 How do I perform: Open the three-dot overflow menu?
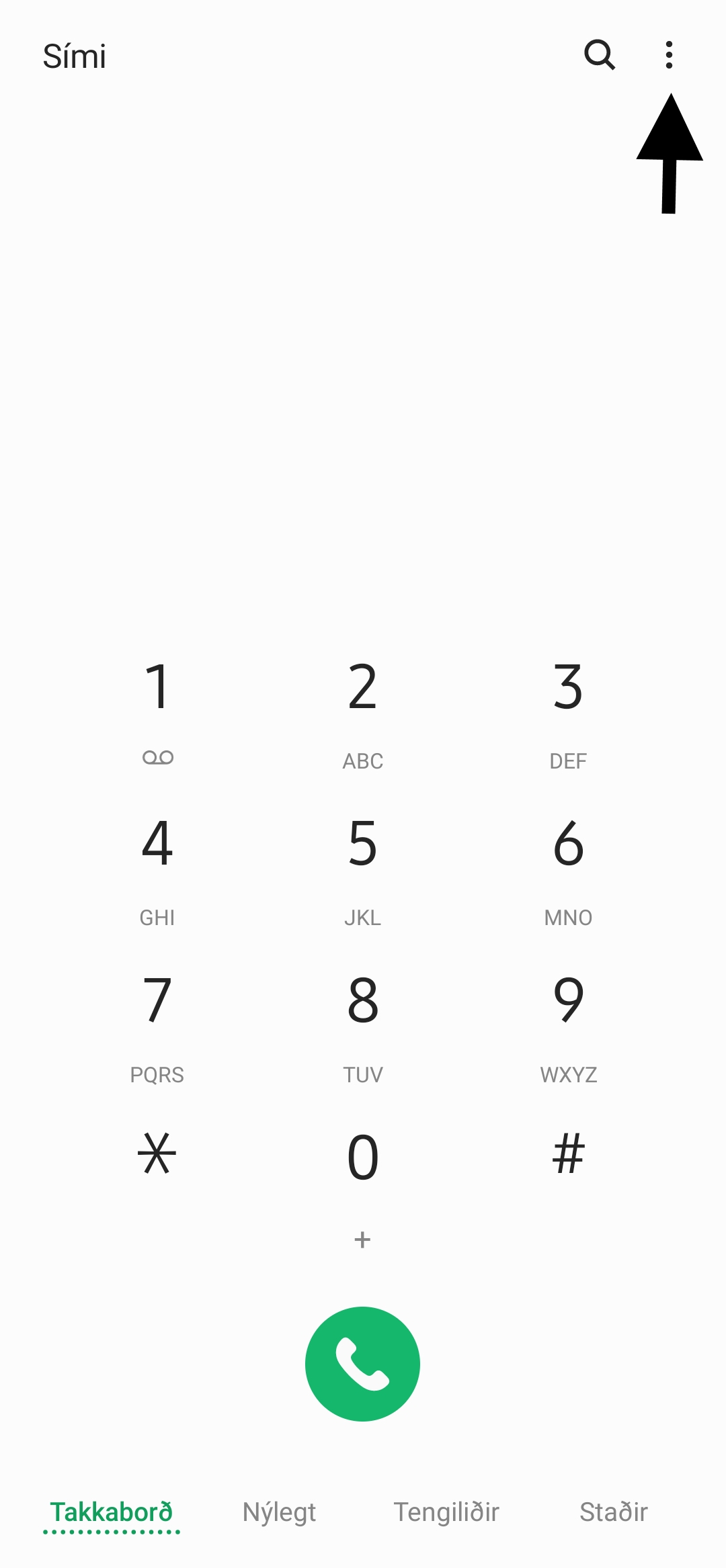pos(669,55)
